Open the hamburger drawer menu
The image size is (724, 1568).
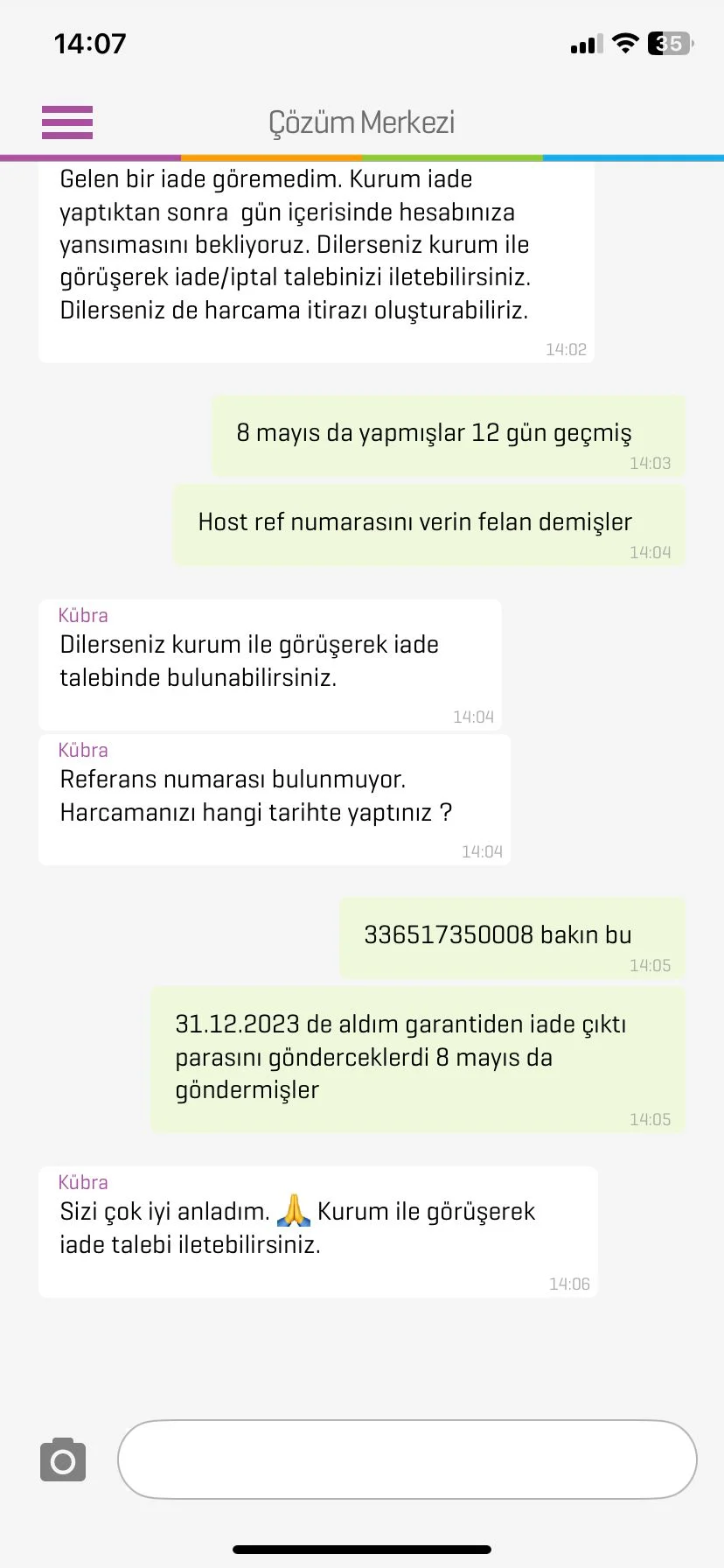pos(67,122)
